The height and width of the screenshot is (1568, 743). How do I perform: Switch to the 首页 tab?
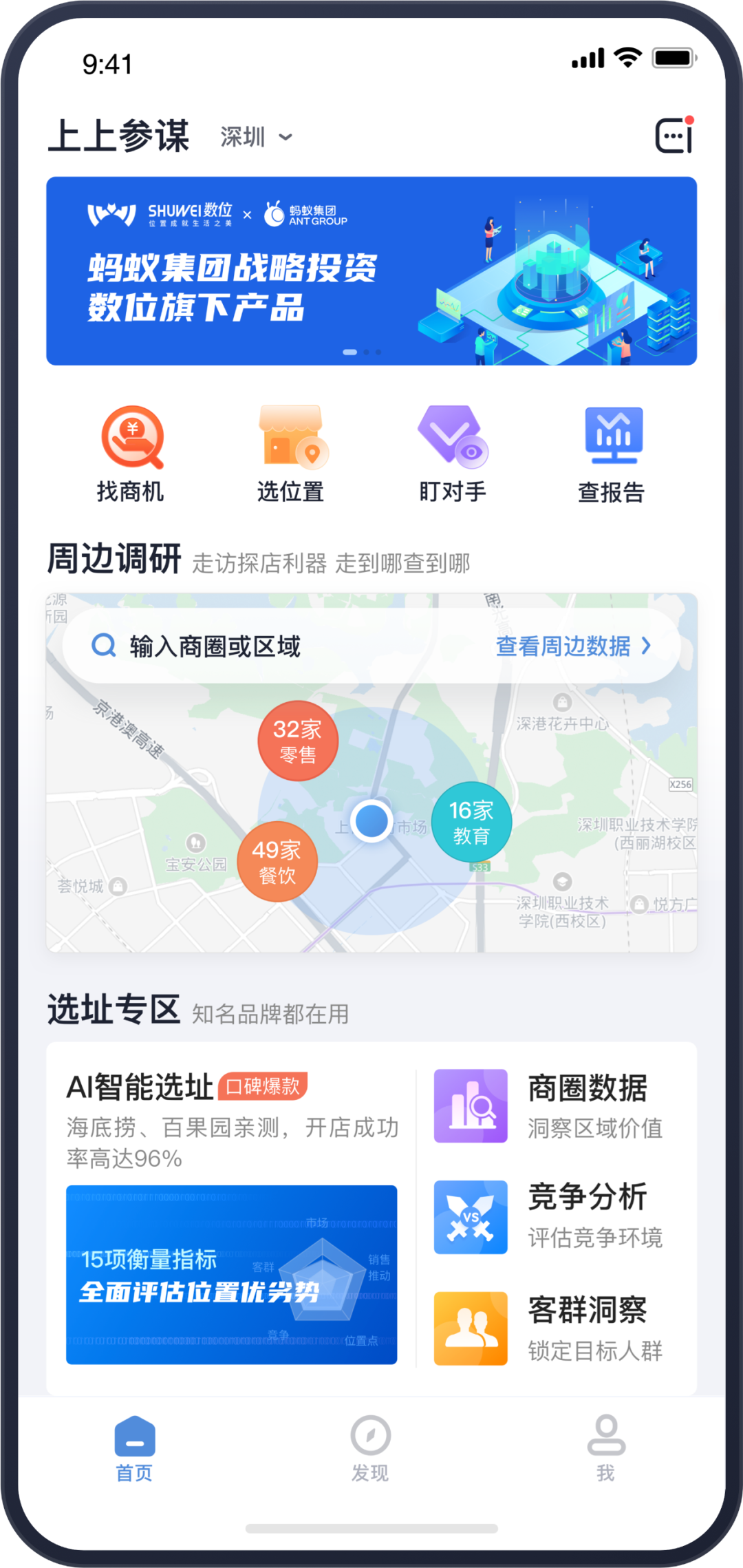pyautogui.click(x=134, y=1448)
